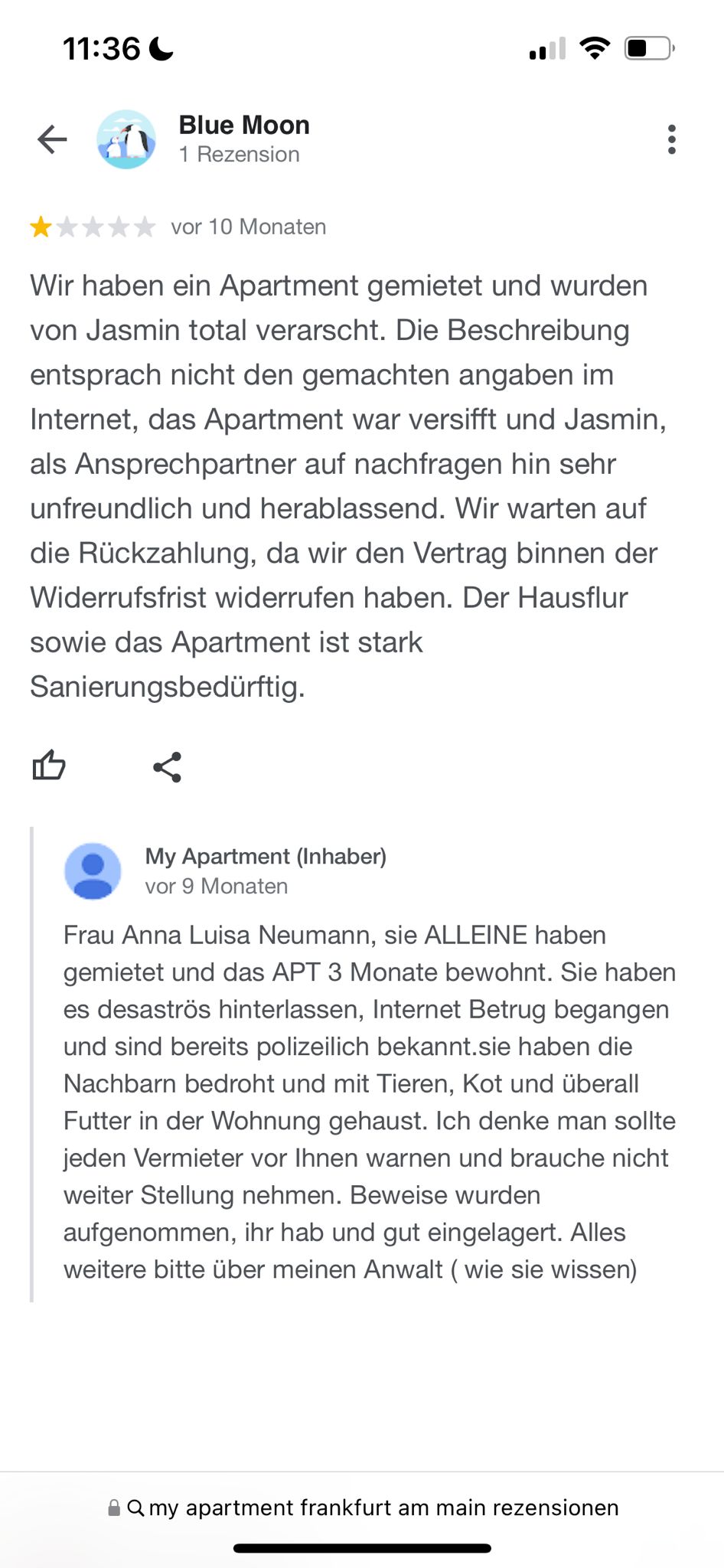Like Blue Moon's review with thumbs up
The image size is (724, 1568).
[x=49, y=766]
